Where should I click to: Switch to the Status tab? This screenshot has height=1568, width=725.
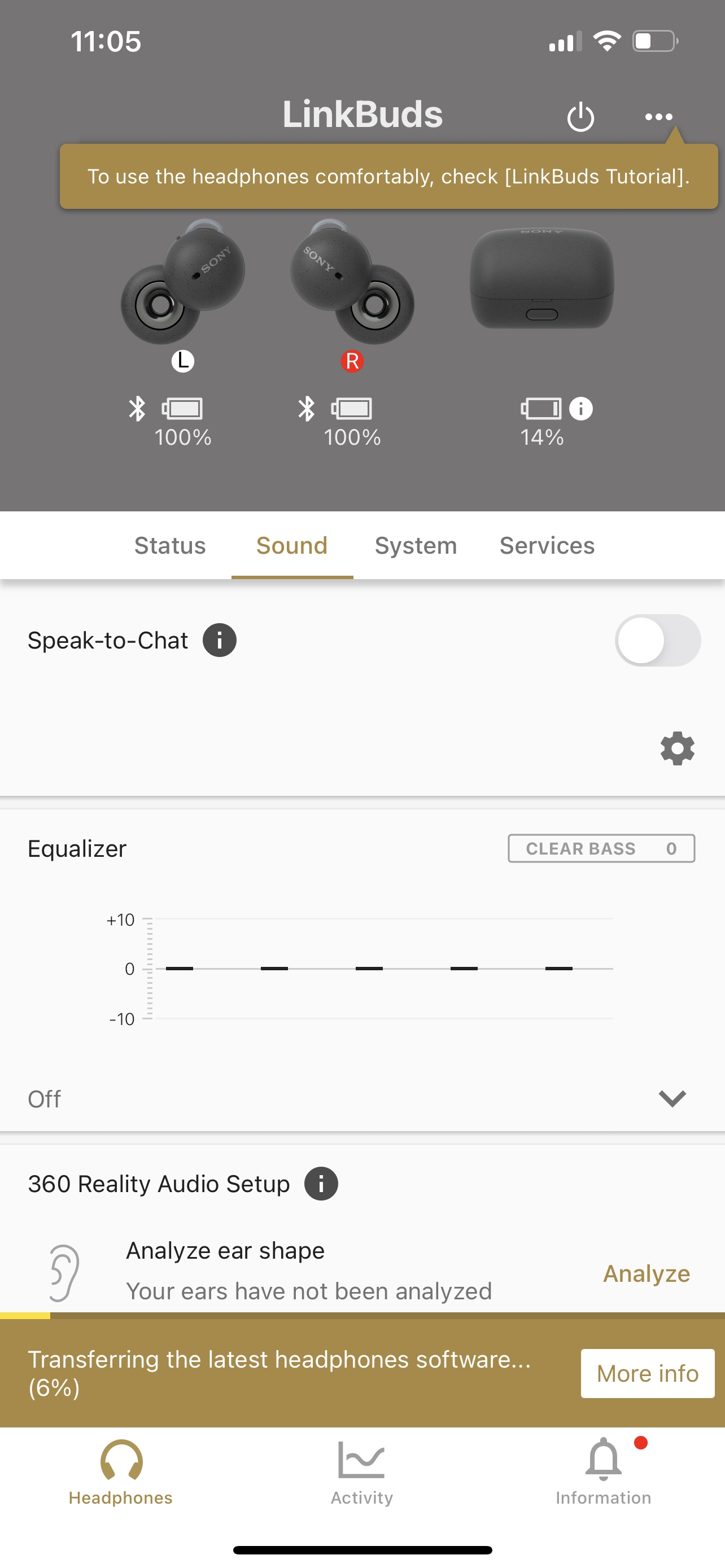tap(170, 545)
